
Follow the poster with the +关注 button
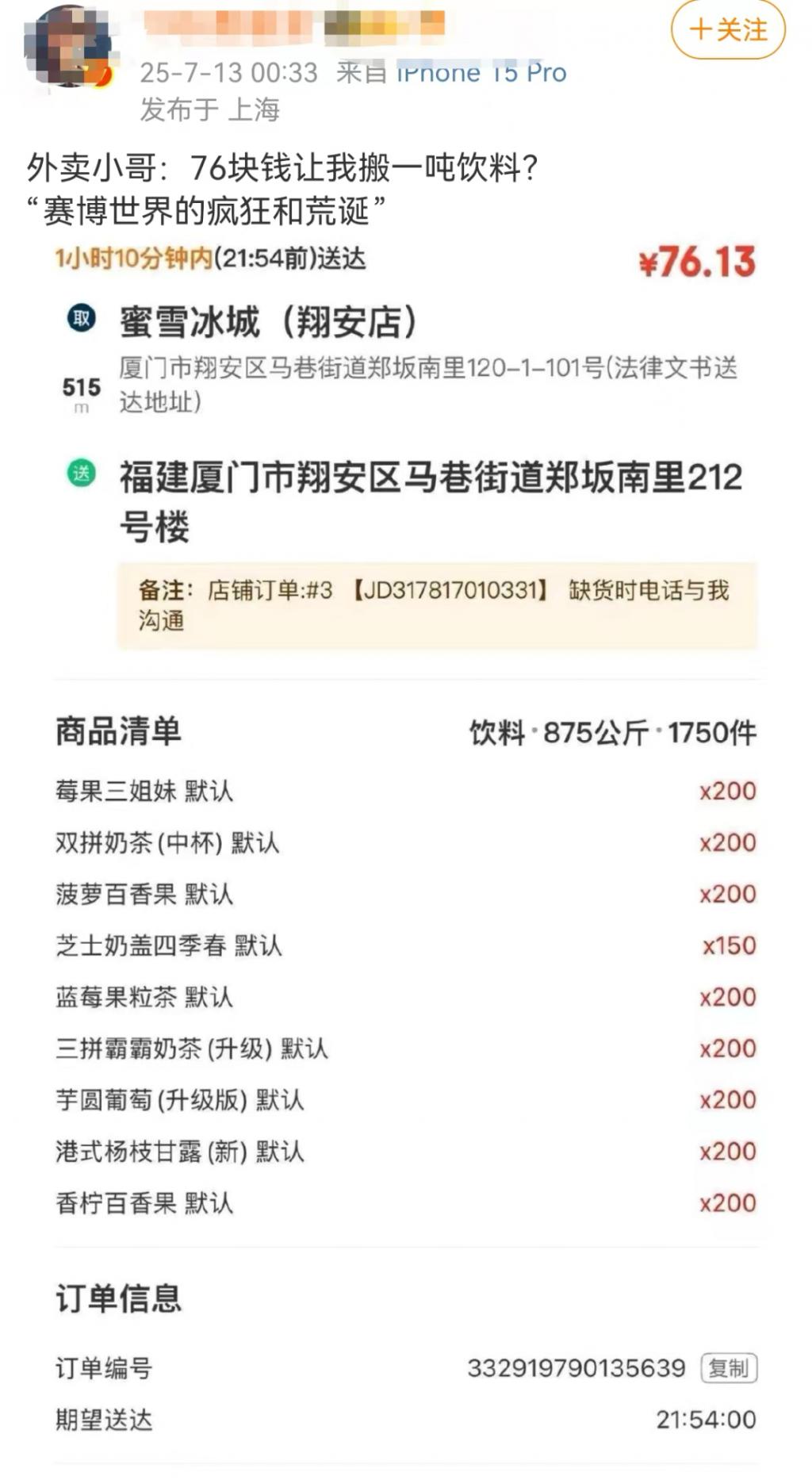pyautogui.click(x=728, y=30)
